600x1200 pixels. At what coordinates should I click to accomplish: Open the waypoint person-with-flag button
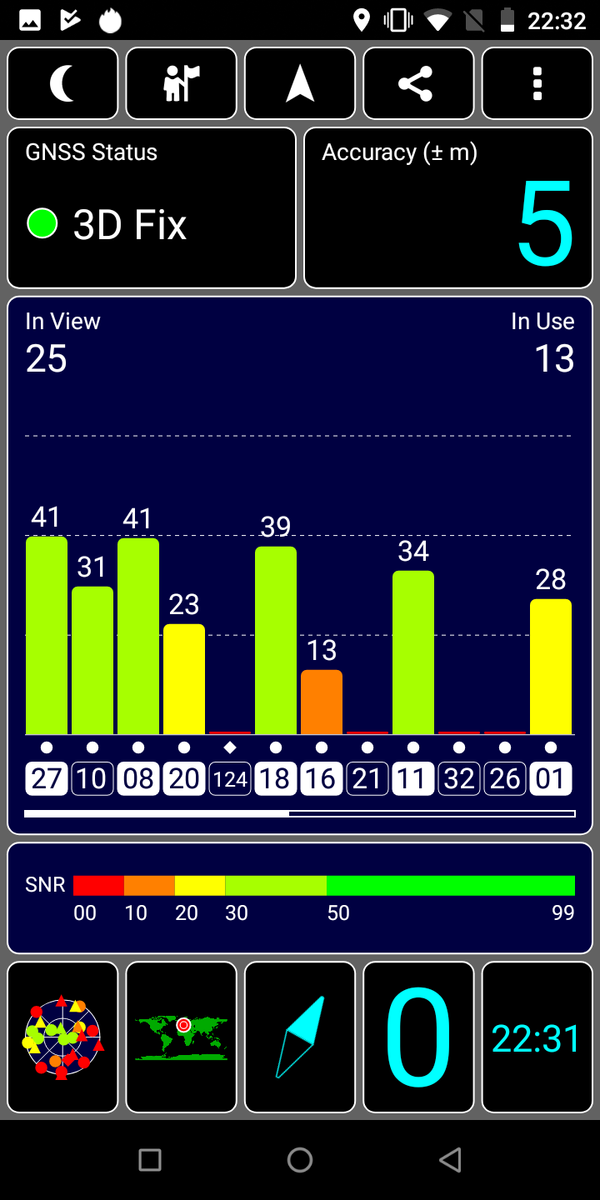coord(181,84)
